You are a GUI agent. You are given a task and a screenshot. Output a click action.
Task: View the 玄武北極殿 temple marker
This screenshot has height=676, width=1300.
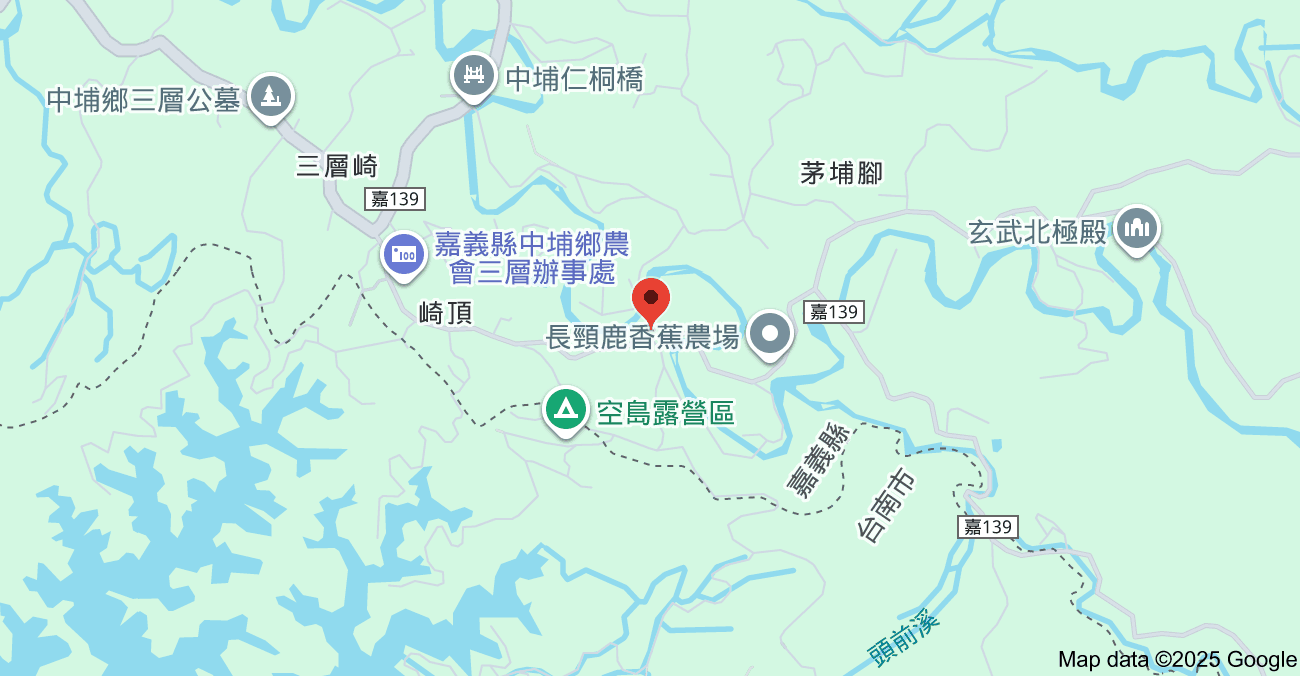1137,228
